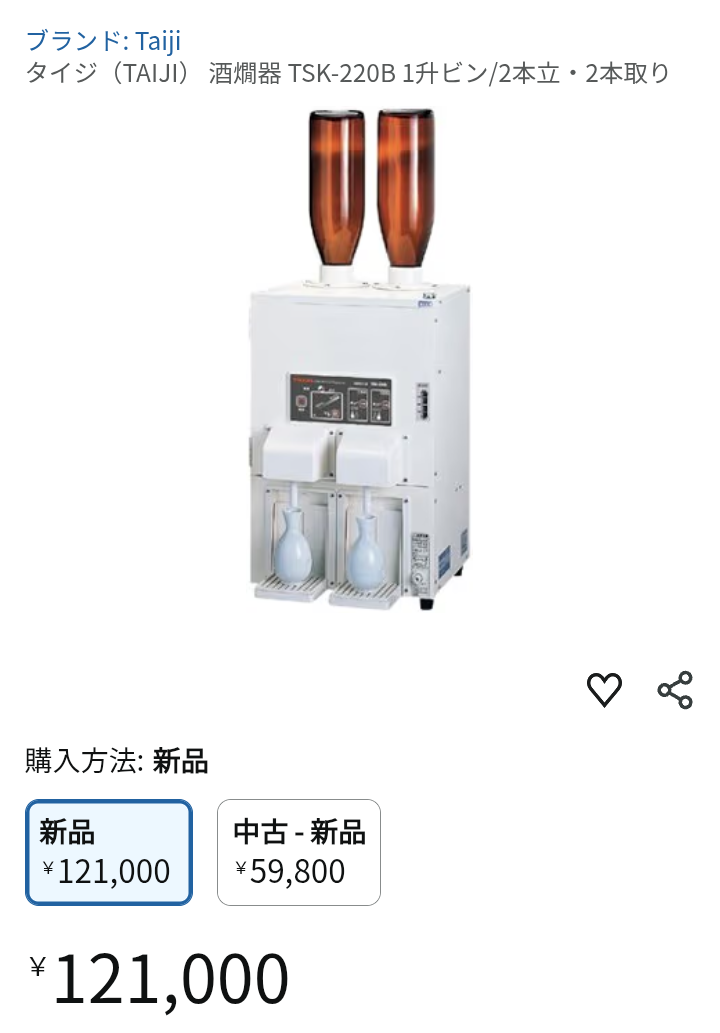Choose the 中古 - 新品 ¥59,800 option
Viewport: 720px width, 1033px height.
[x=299, y=852]
